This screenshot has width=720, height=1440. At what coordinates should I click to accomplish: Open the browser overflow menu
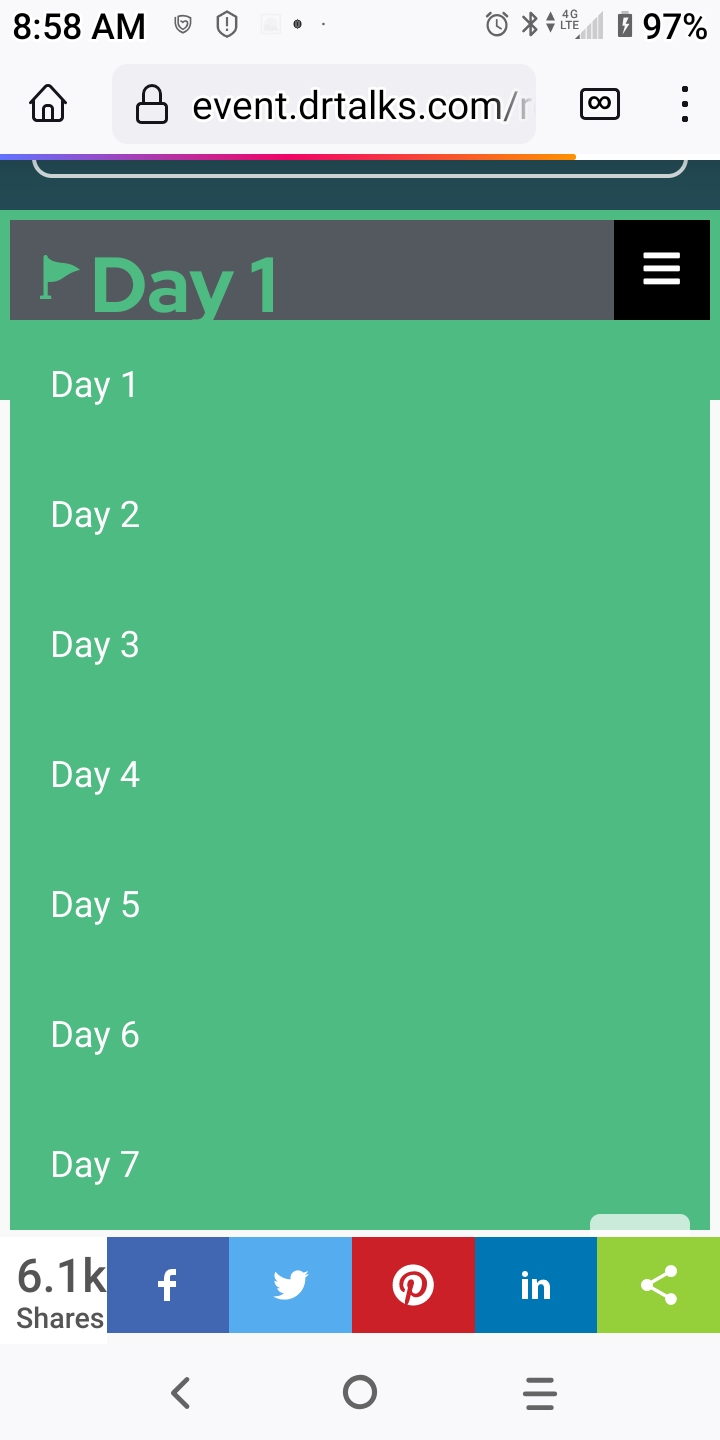pos(685,104)
